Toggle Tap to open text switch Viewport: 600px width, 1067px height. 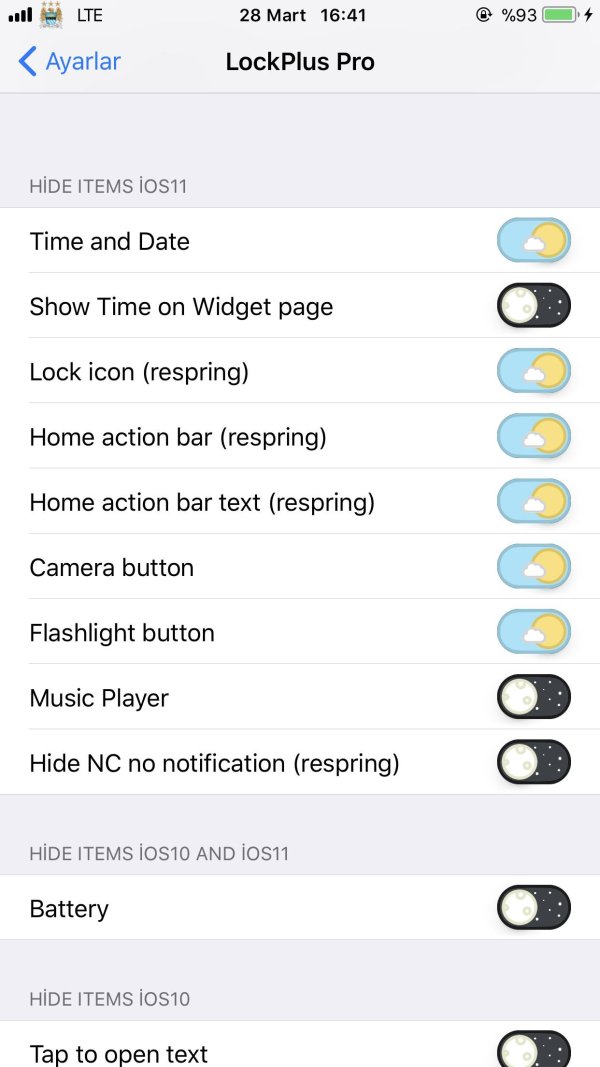[x=534, y=1049]
